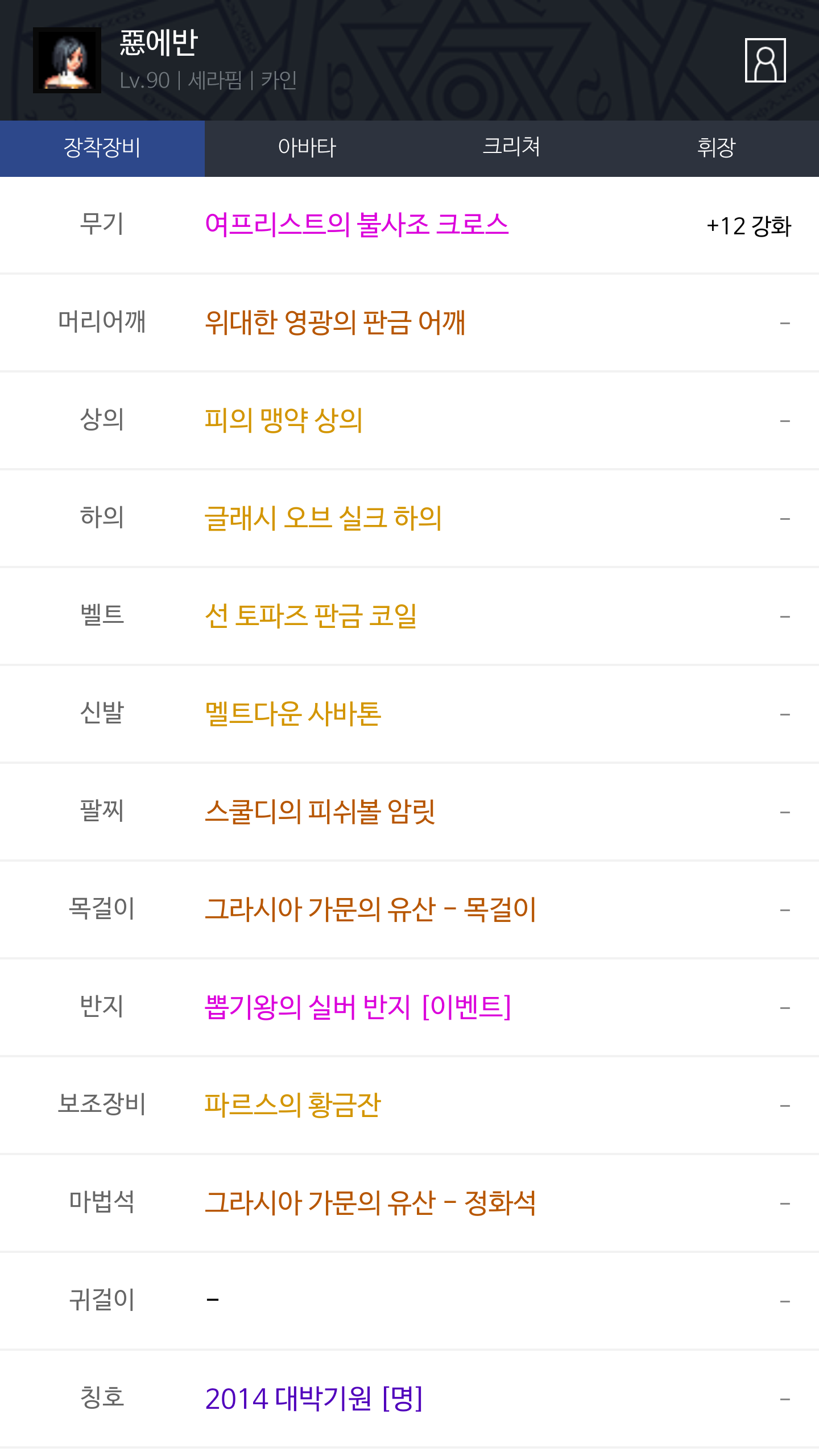This screenshot has height=1456, width=819.
Task: Switch to the 크리쳐 tab
Action: coord(512,148)
